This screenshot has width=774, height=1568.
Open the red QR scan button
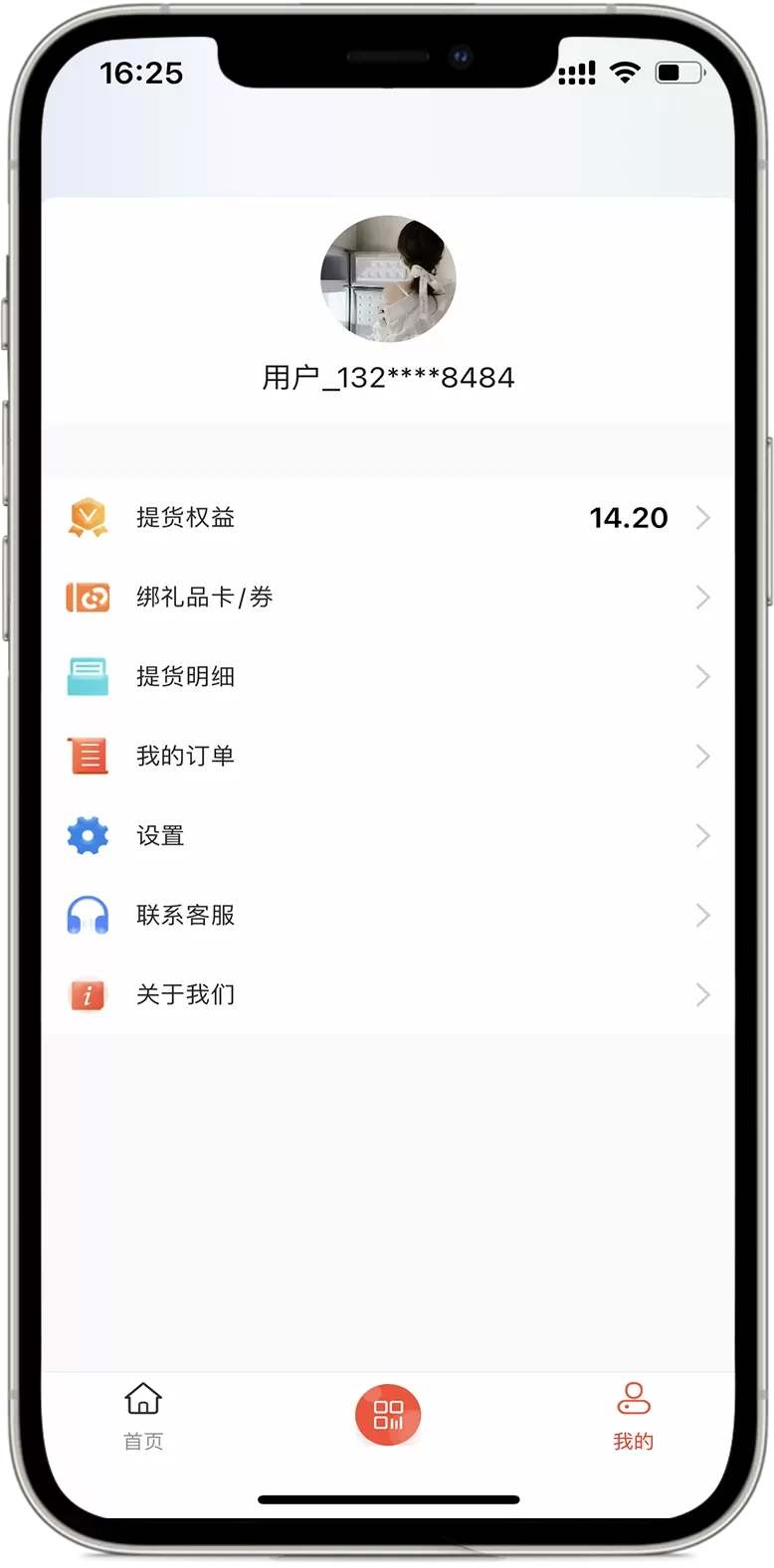click(x=388, y=1415)
